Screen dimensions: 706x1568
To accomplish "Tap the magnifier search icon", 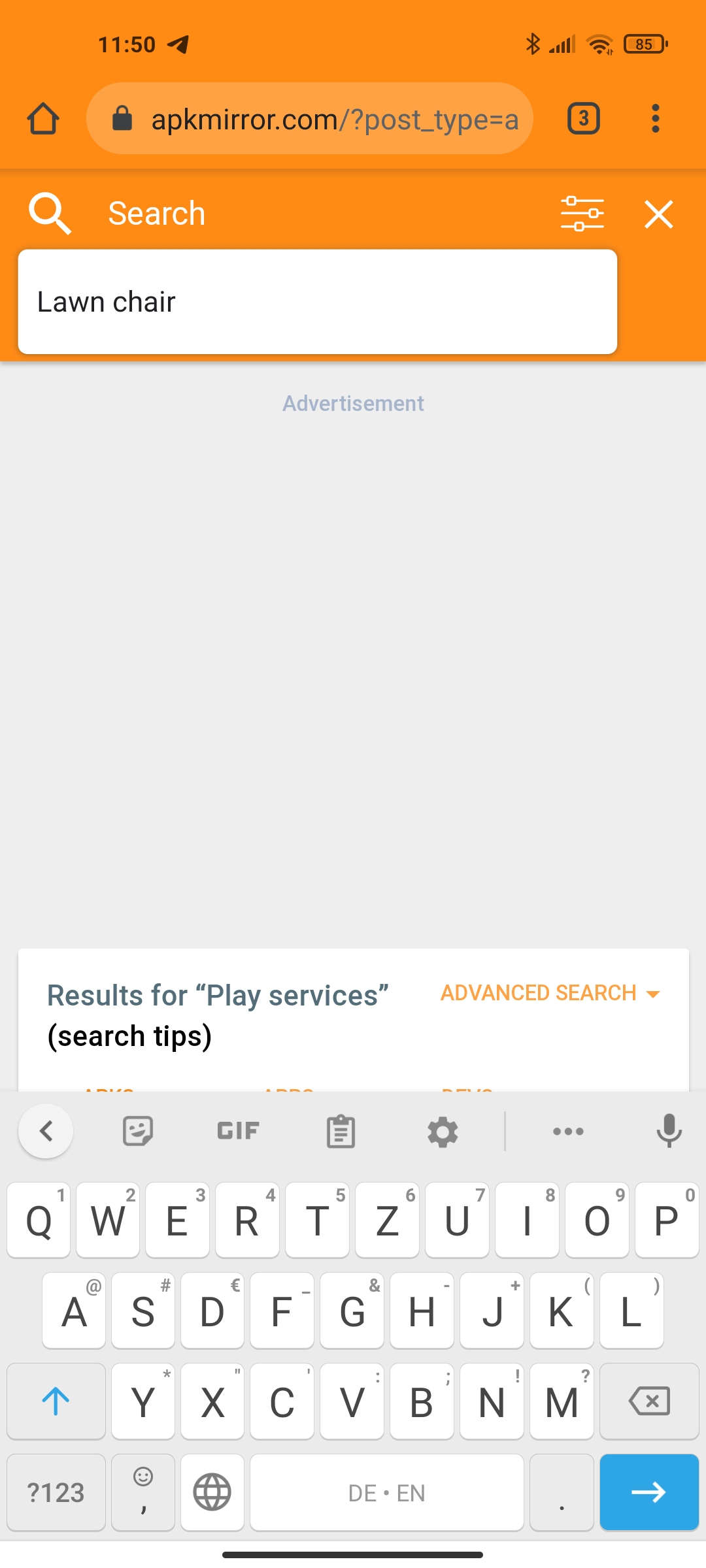I will [50, 214].
